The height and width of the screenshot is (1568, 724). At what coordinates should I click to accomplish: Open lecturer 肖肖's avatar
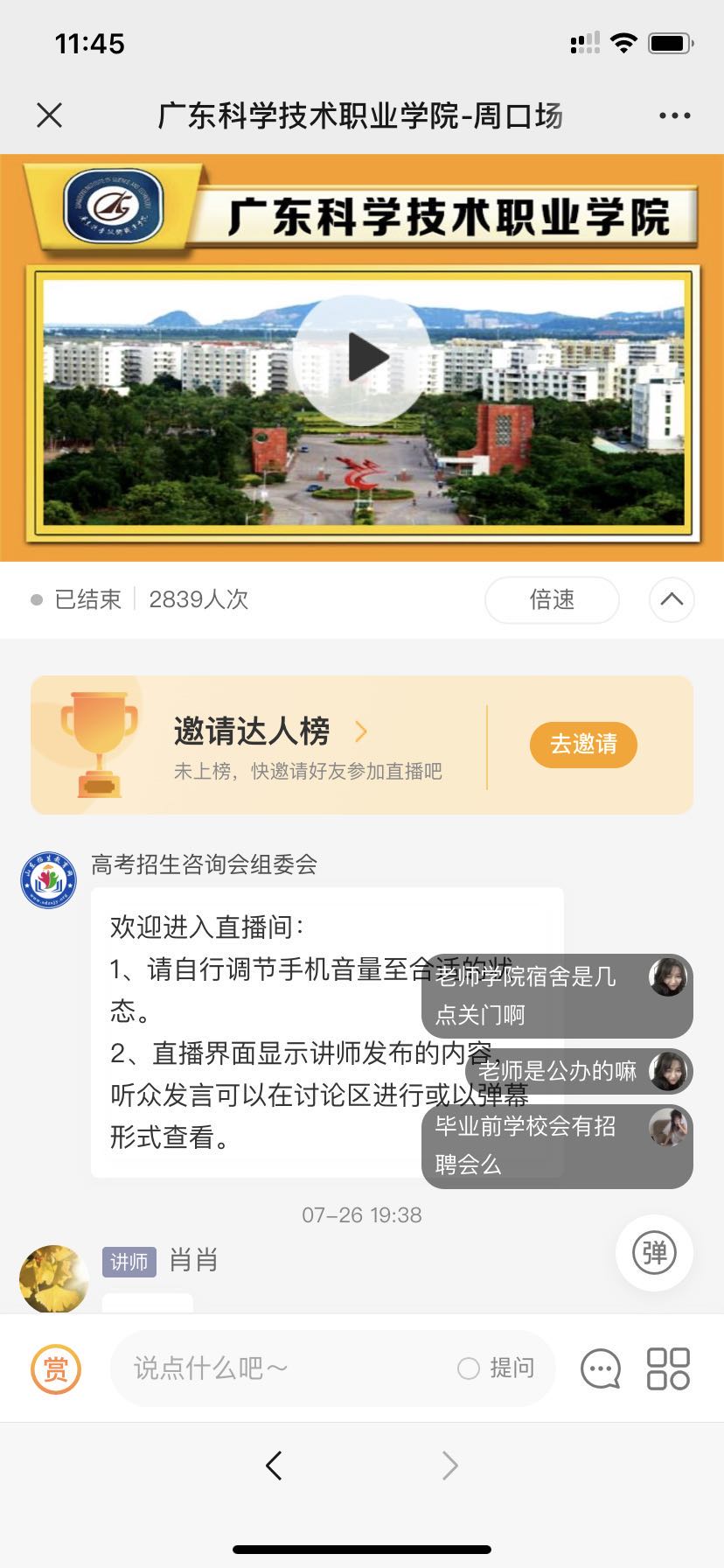[x=54, y=1279]
